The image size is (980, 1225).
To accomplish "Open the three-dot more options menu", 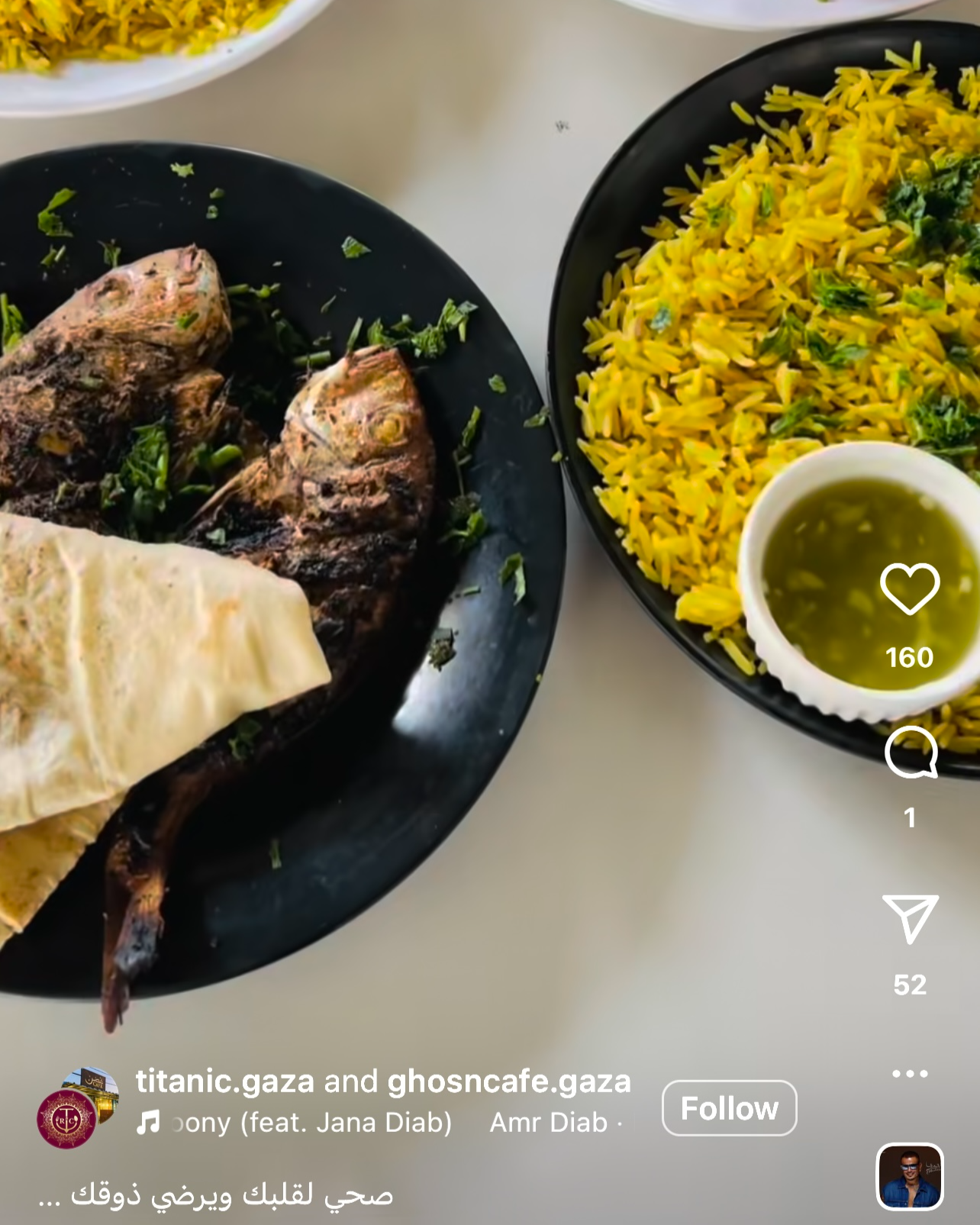I will pos(910,1073).
